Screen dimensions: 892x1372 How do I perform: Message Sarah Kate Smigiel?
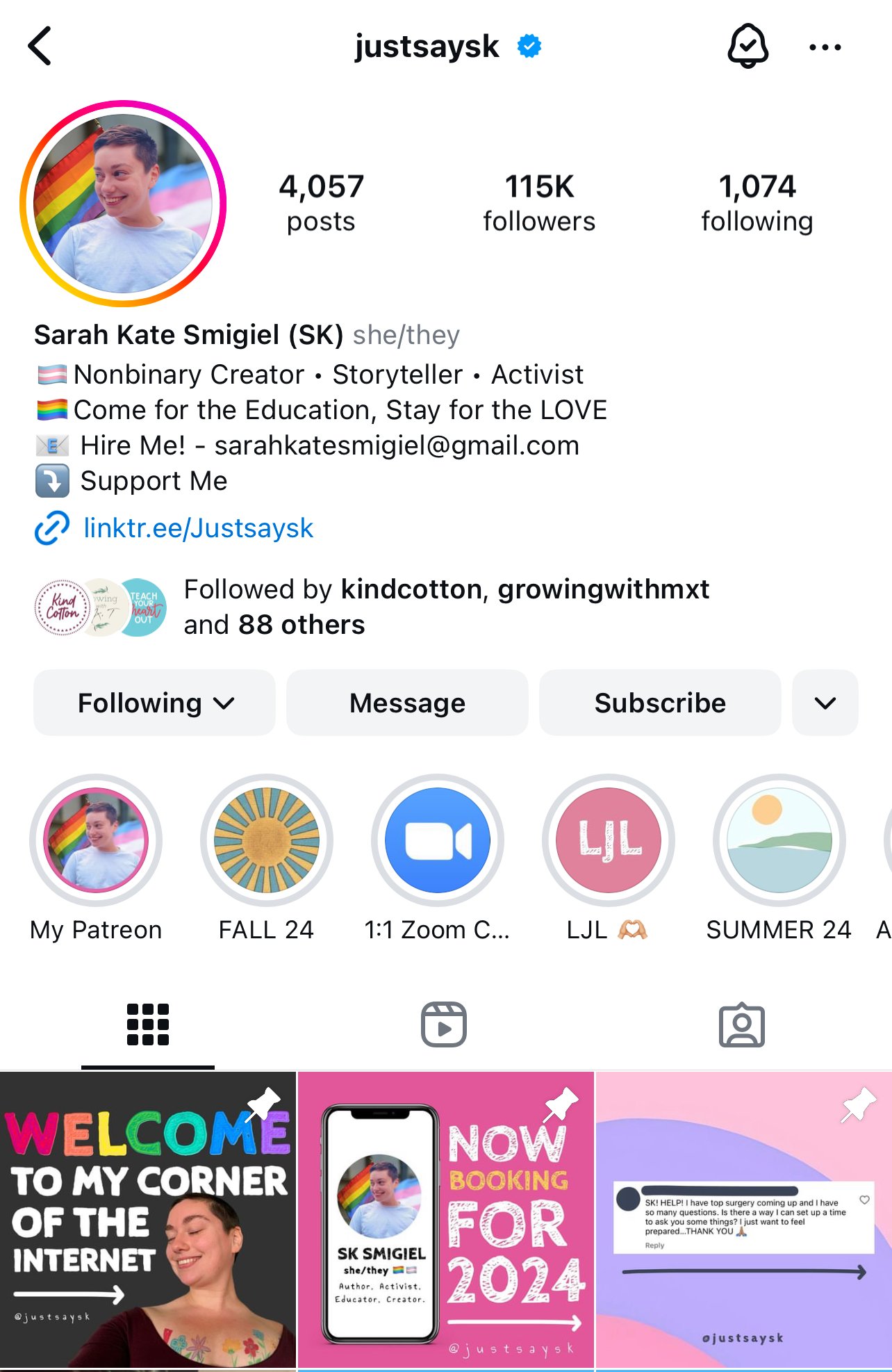pyautogui.click(x=407, y=703)
